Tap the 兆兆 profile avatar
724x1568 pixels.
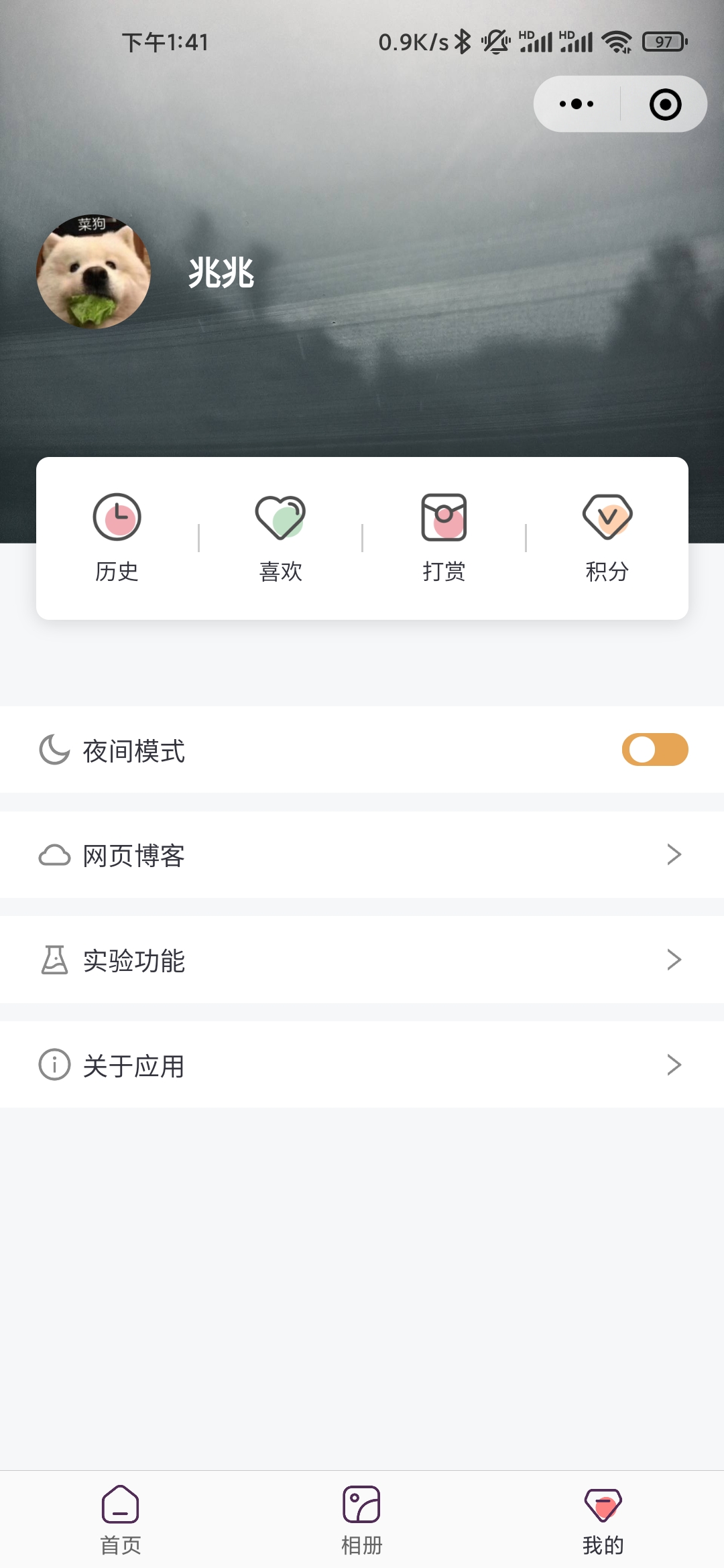click(x=93, y=272)
